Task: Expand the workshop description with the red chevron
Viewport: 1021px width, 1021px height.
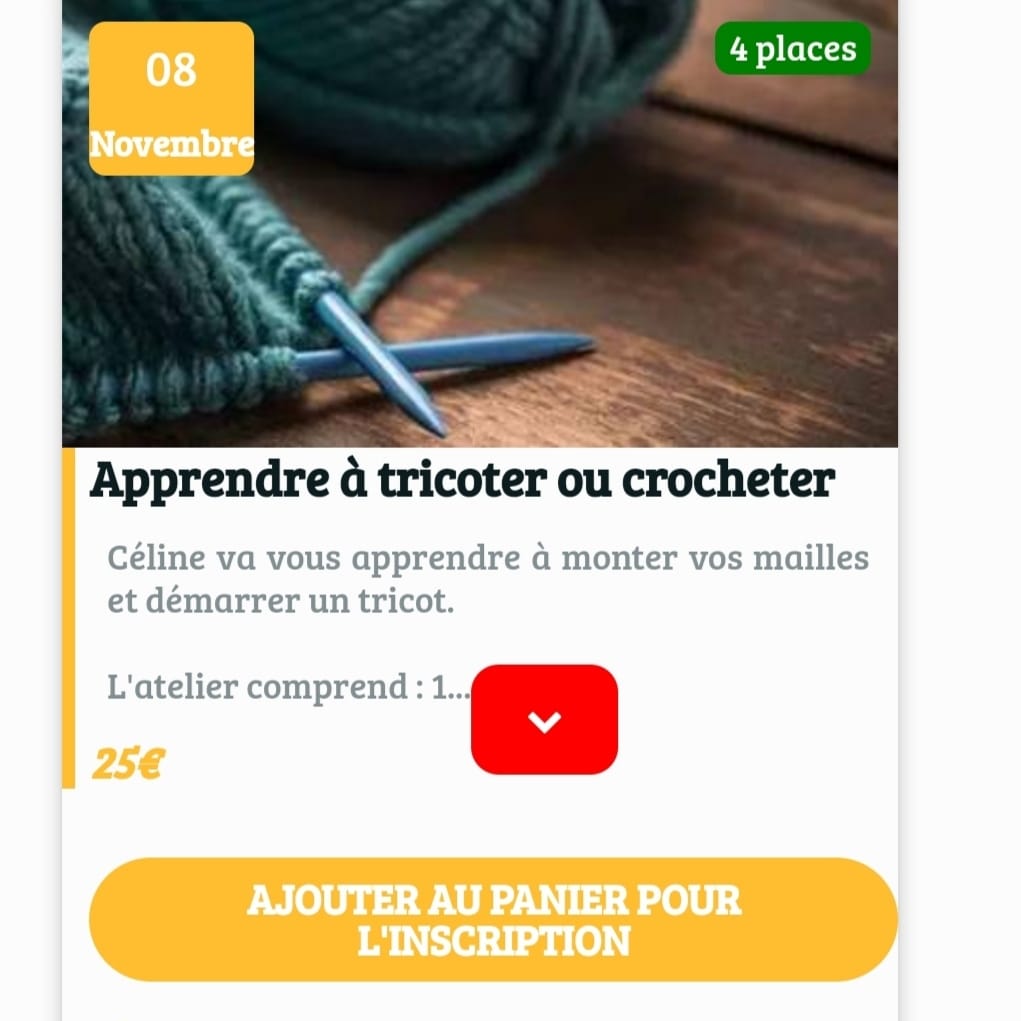Action: pos(544,720)
